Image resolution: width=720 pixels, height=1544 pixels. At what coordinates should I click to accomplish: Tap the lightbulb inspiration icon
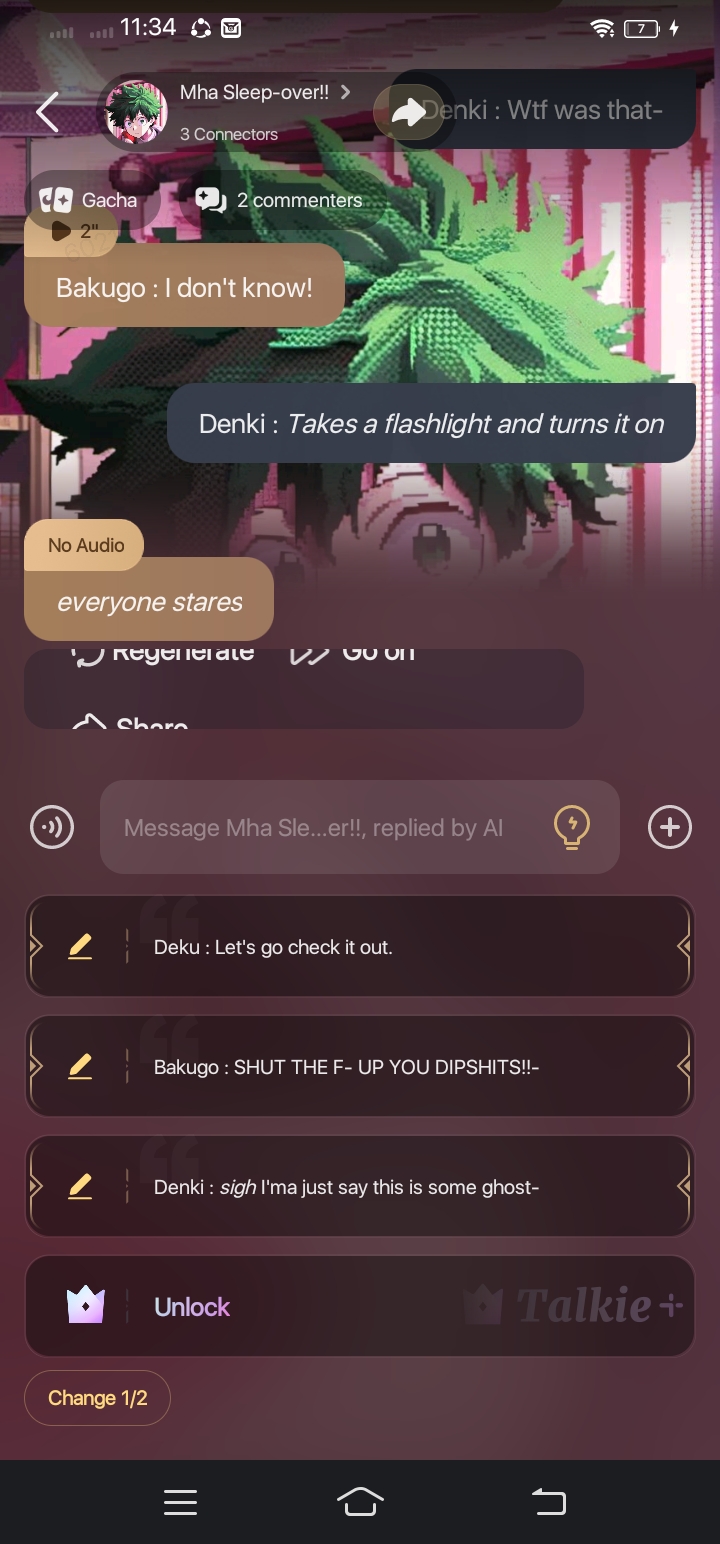[571, 828]
